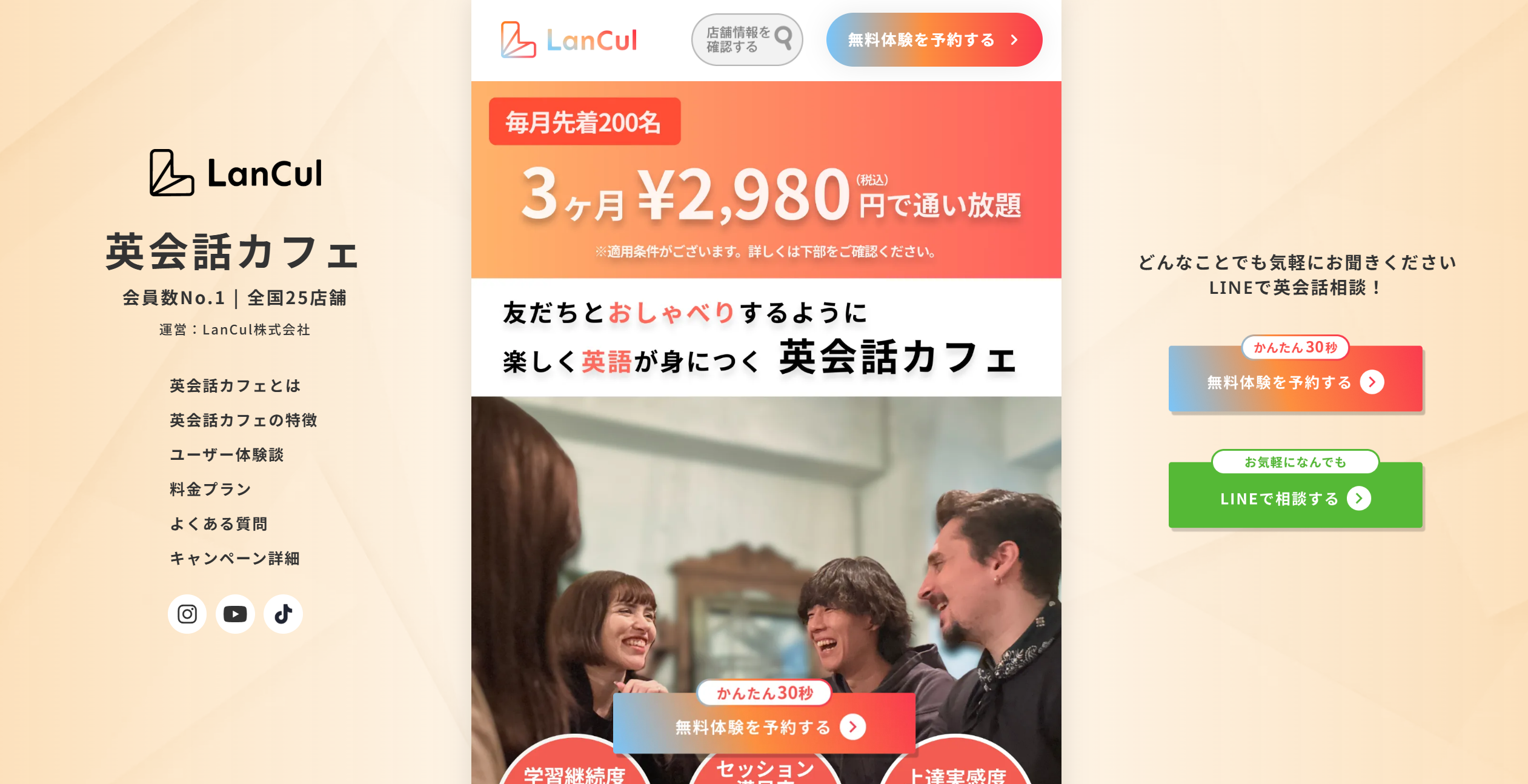The width and height of the screenshot is (1528, 784).
Task: Open the 英会話カフェとは link
Action: [235, 386]
